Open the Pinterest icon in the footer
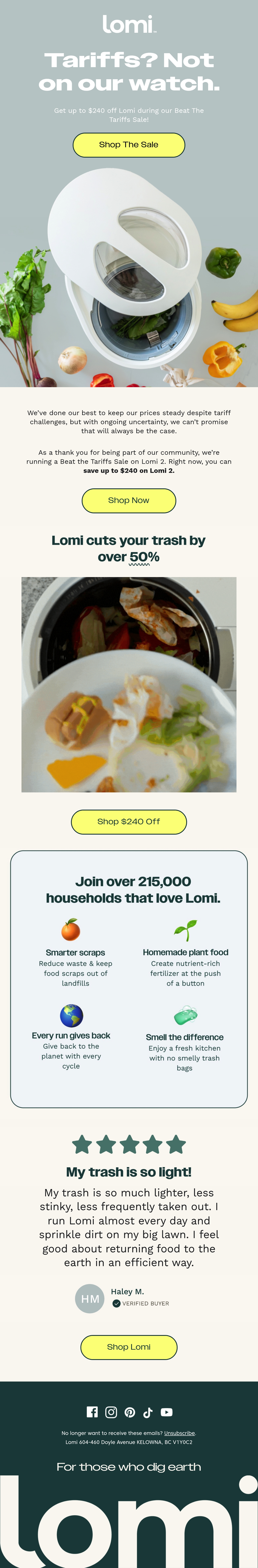The width and height of the screenshot is (258, 1568). point(130,1412)
